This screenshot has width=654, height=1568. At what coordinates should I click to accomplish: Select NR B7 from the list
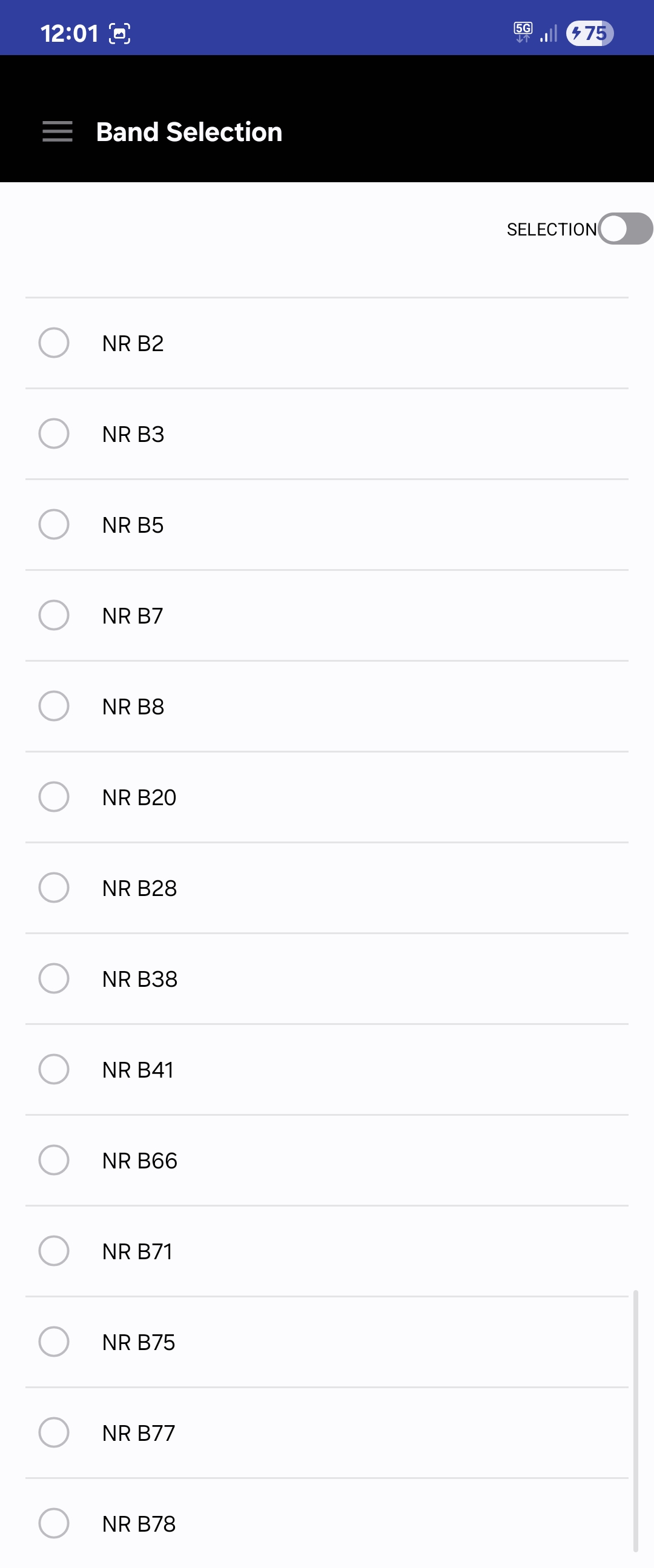[54, 614]
